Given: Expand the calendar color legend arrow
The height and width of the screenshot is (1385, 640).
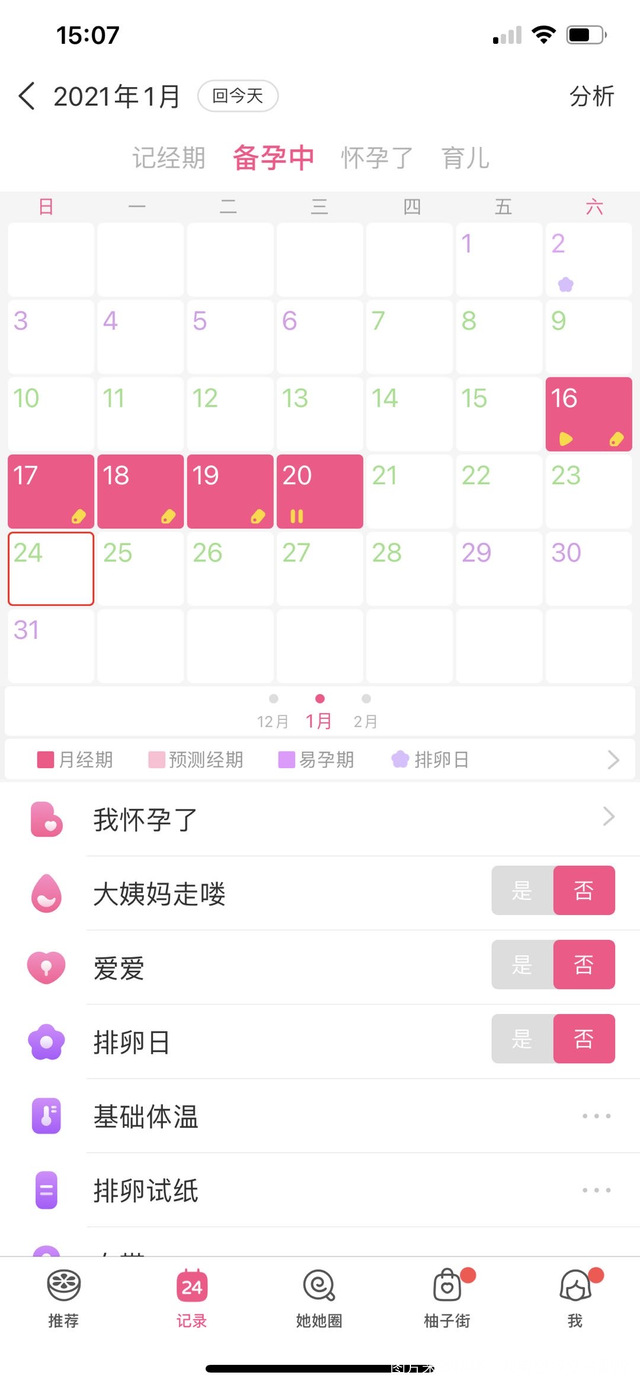Looking at the screenshot, I should 613,760.
